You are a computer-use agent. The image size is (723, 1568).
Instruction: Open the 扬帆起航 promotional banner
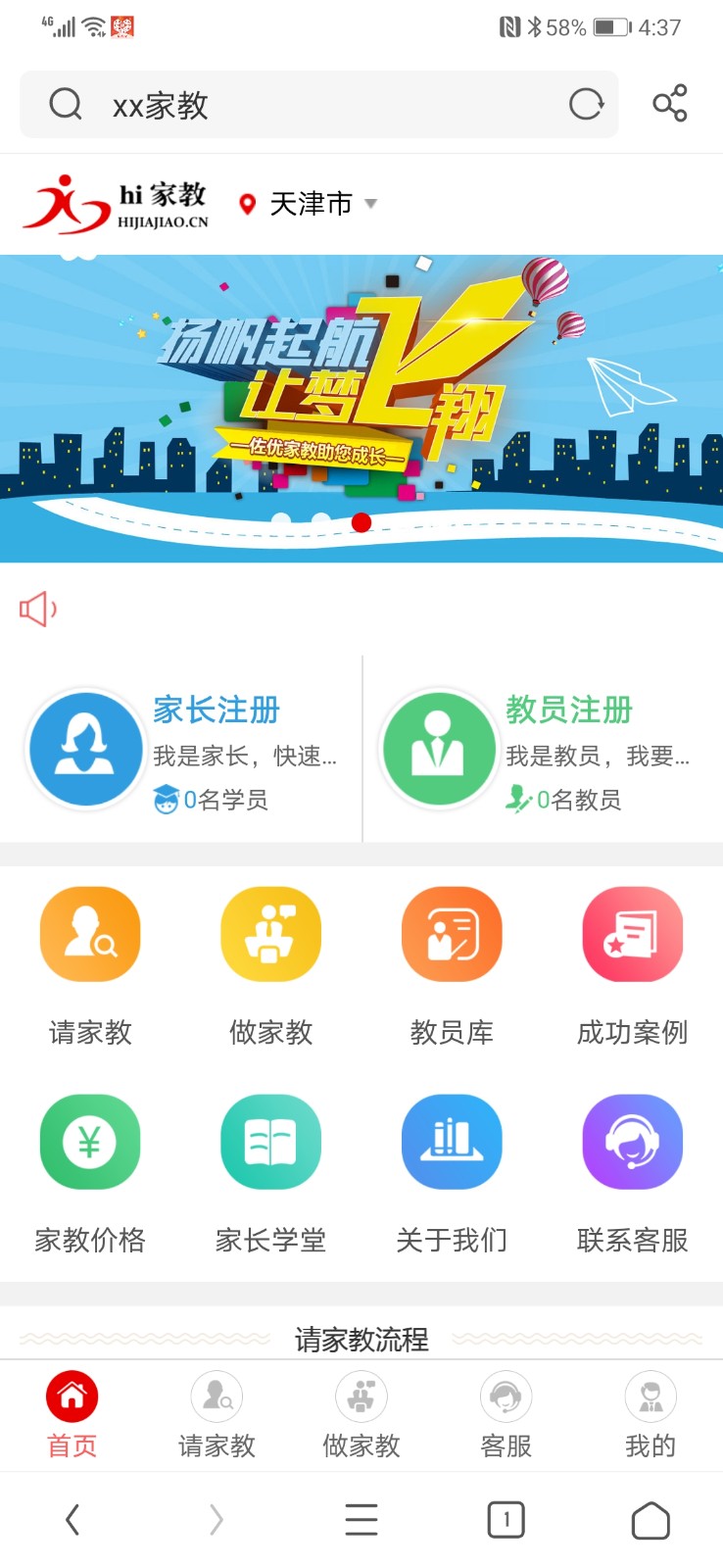361,407
